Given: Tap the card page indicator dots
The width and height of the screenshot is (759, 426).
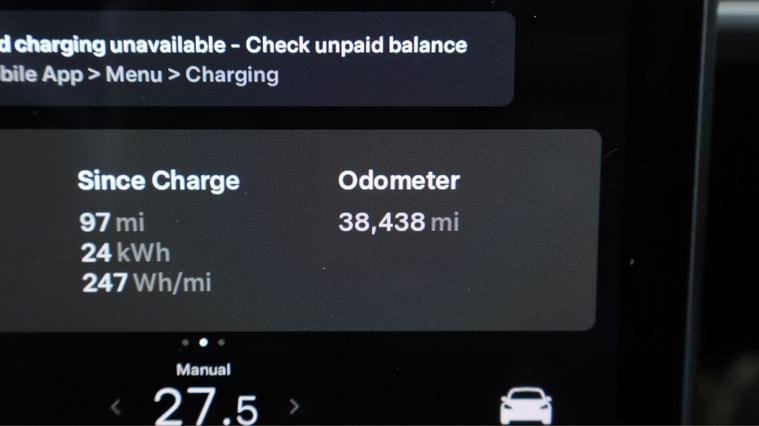Looking at the screenshot, I should (203, 343).
